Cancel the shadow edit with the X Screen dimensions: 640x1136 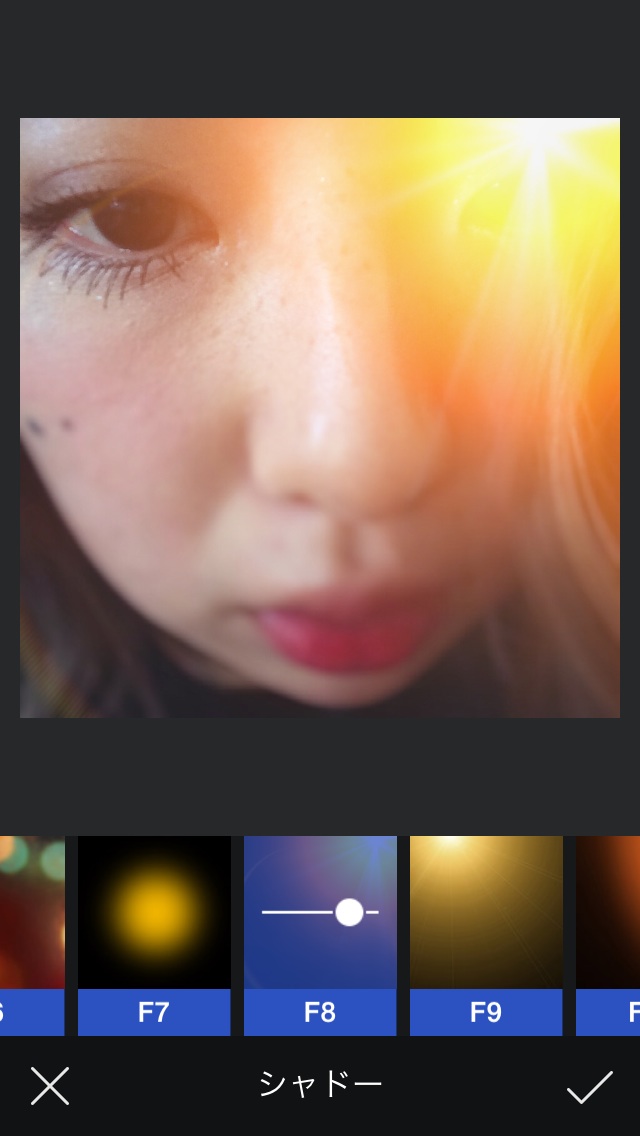(49, 1085)
